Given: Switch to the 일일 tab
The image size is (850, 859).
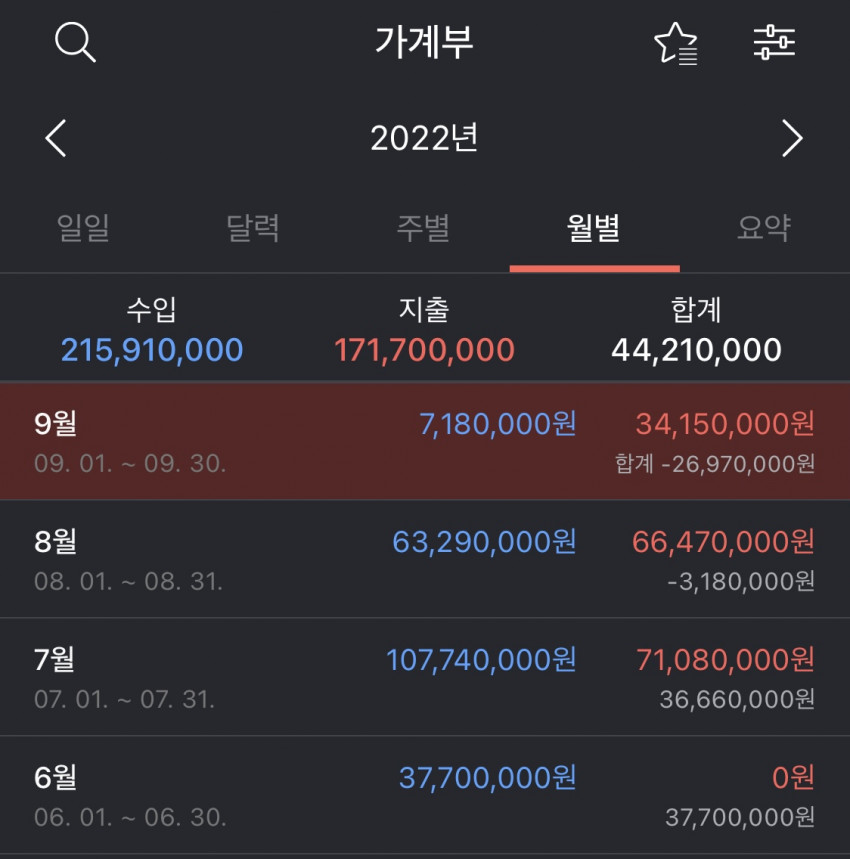Looking at the screenshot, I should click(x=84, y=228).
